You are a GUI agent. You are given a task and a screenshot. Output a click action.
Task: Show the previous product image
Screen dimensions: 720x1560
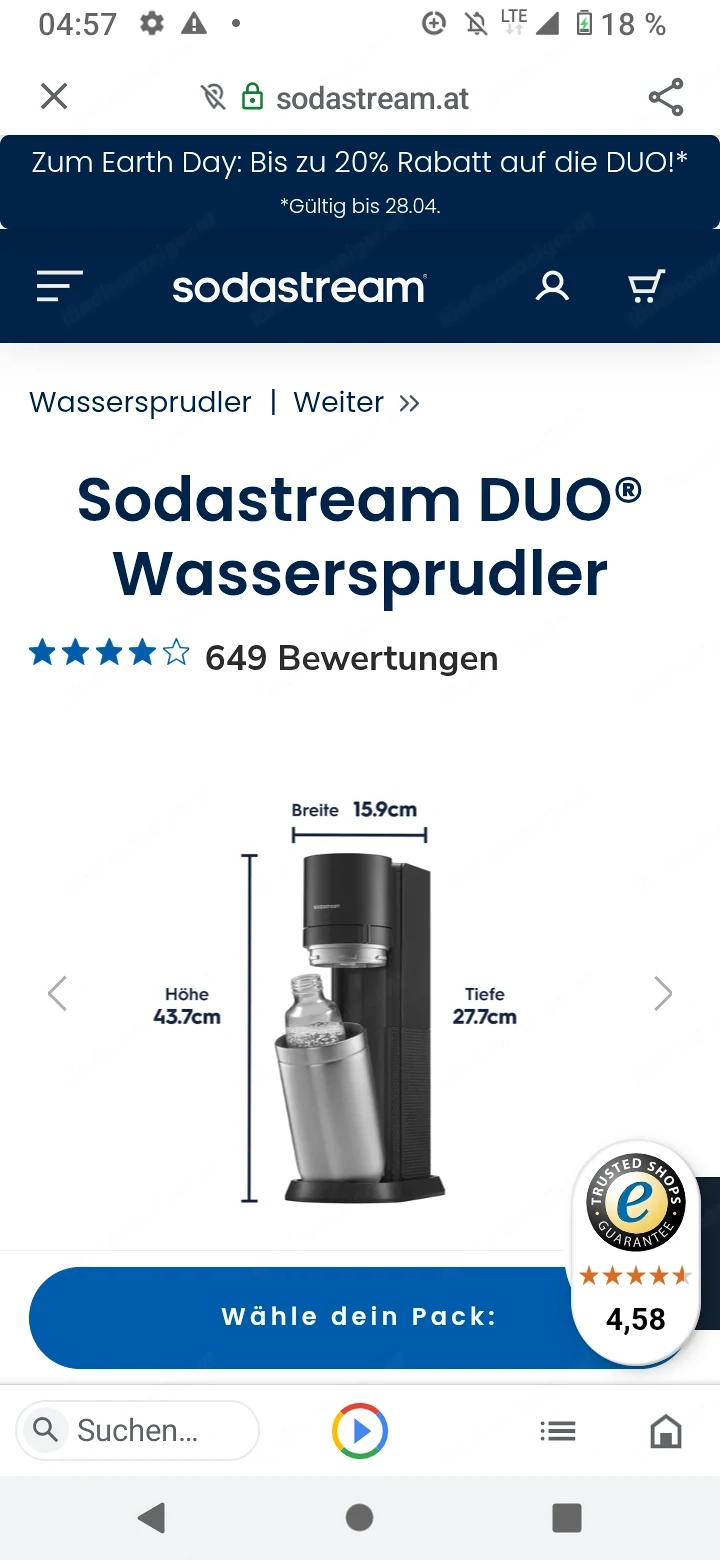(57, 993)
